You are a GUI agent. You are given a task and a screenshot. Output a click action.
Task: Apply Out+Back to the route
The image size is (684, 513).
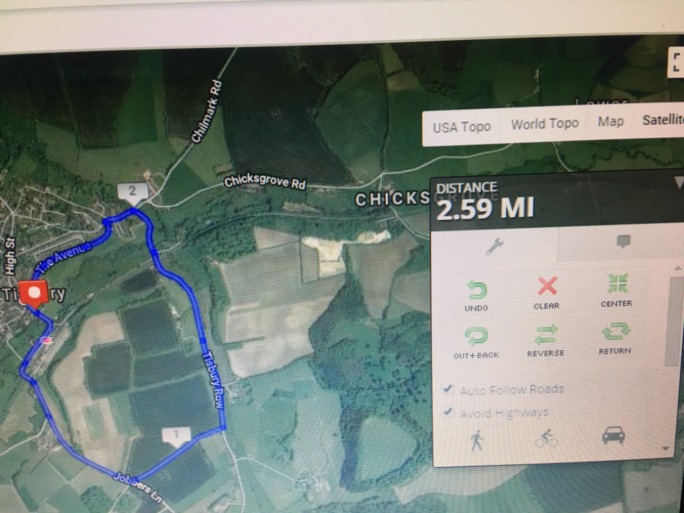click(476, 341)
